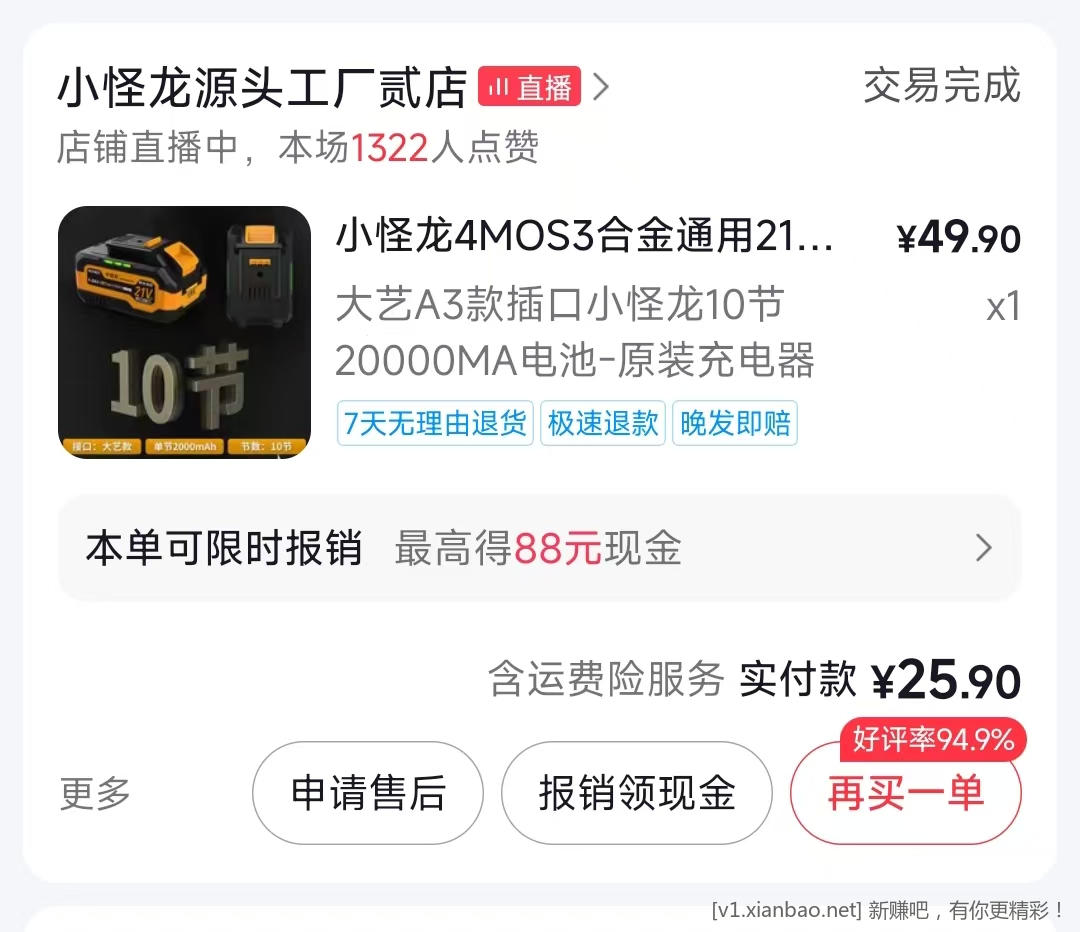This screenshot has height=932, width=1080.
Task: Tap 更多 for more order options
Action: pyautogui.click(x=95, y=794)
